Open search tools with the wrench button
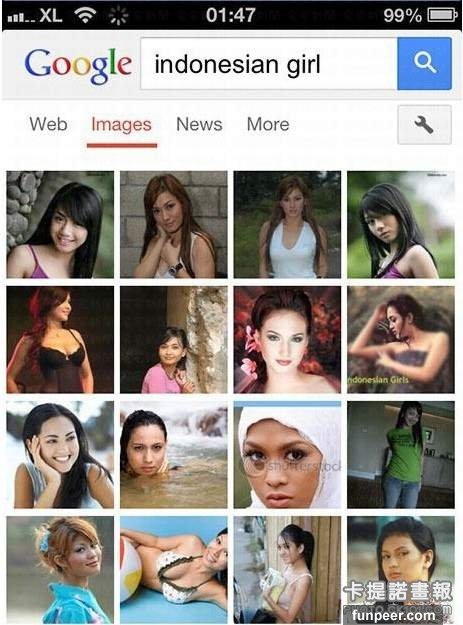Viewport: 463px width, 625px height. pyautogui.click(x=424, y=125)
